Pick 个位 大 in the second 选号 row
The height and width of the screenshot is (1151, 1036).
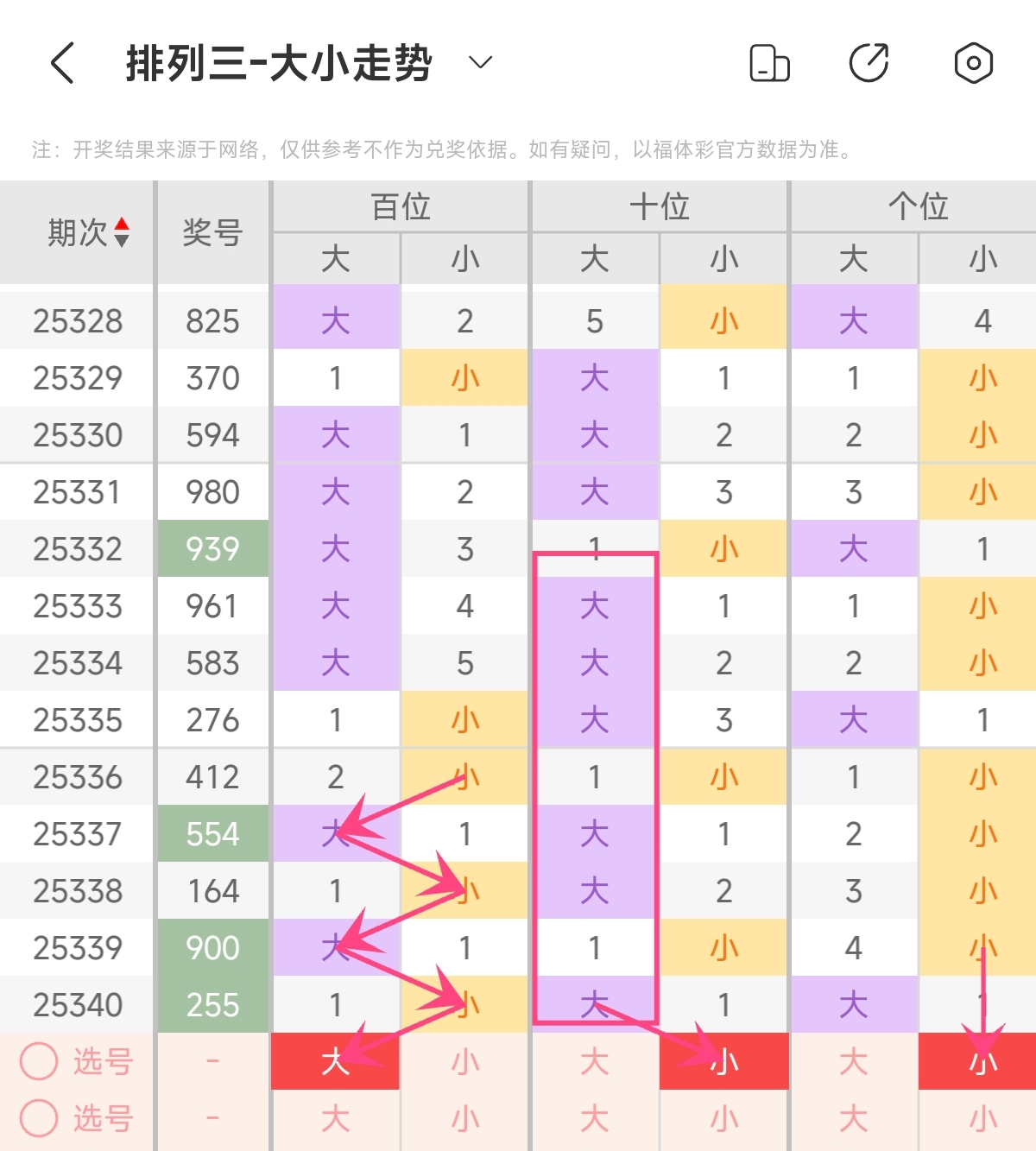pyautogui.click(x=853, y=1119)
